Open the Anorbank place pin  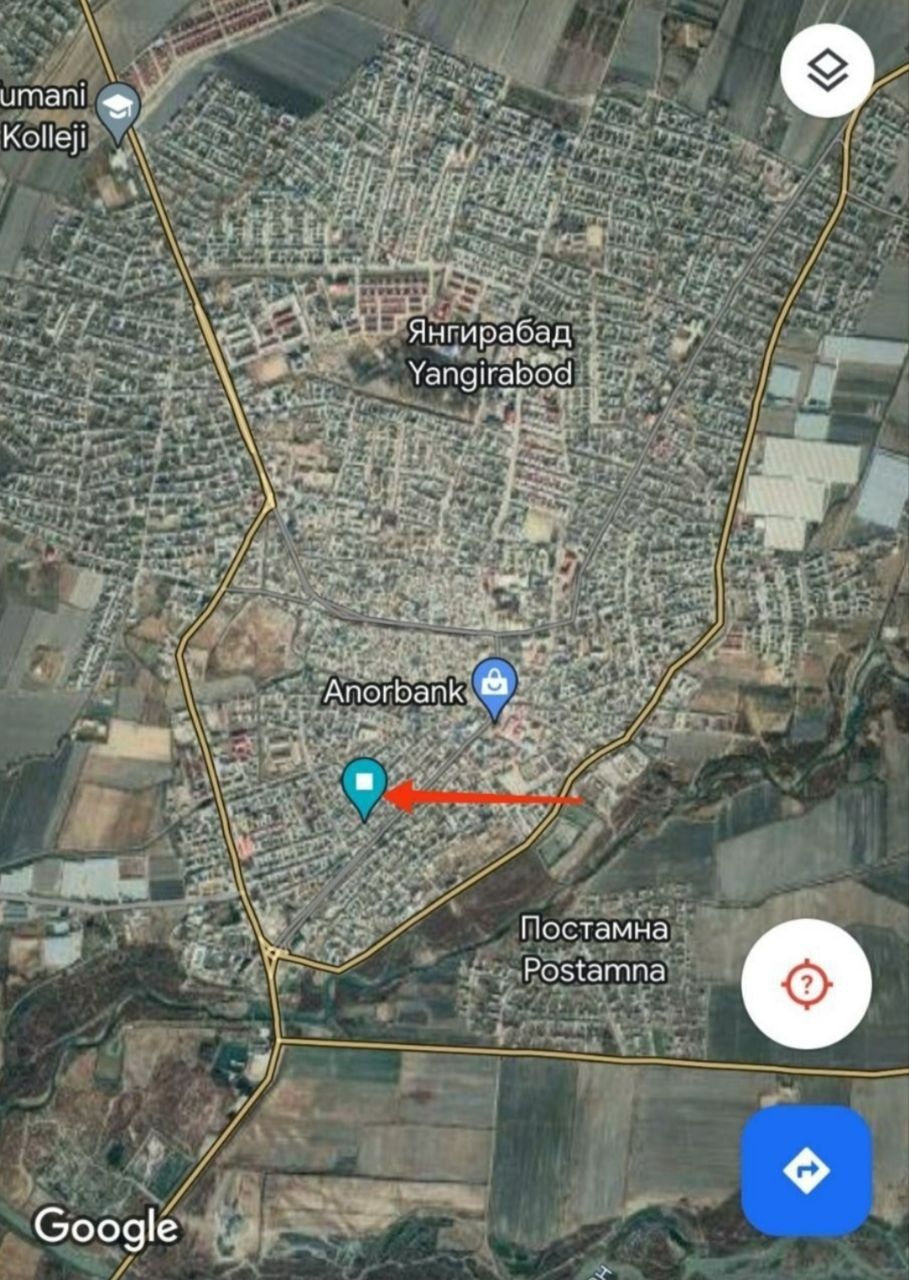[494, 686]
